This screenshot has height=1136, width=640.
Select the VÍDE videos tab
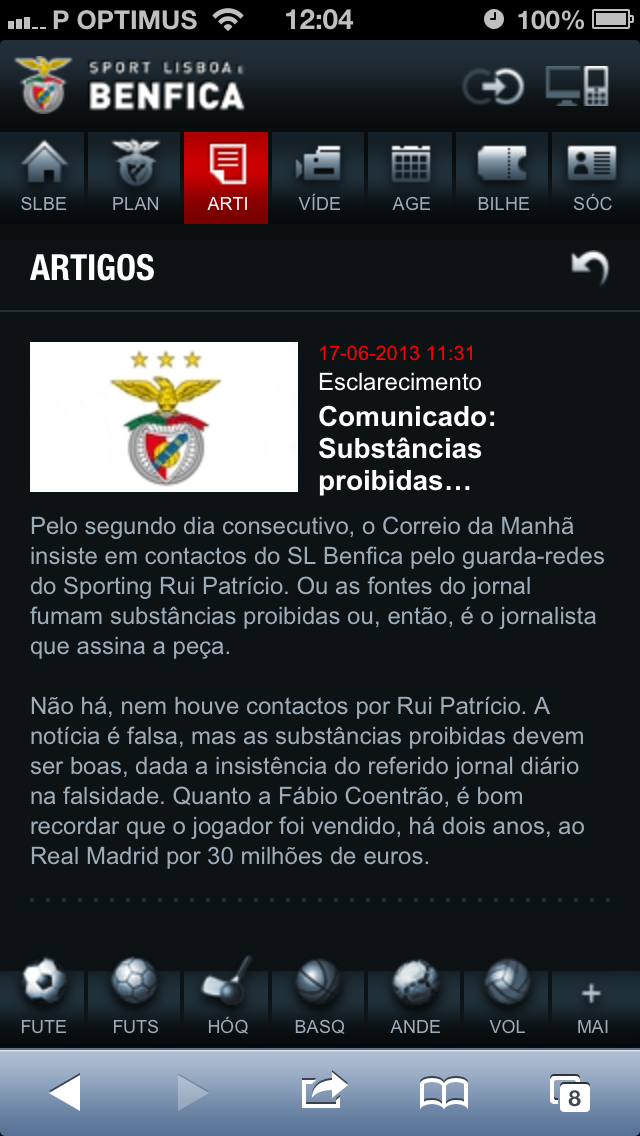tap(319, 178)
